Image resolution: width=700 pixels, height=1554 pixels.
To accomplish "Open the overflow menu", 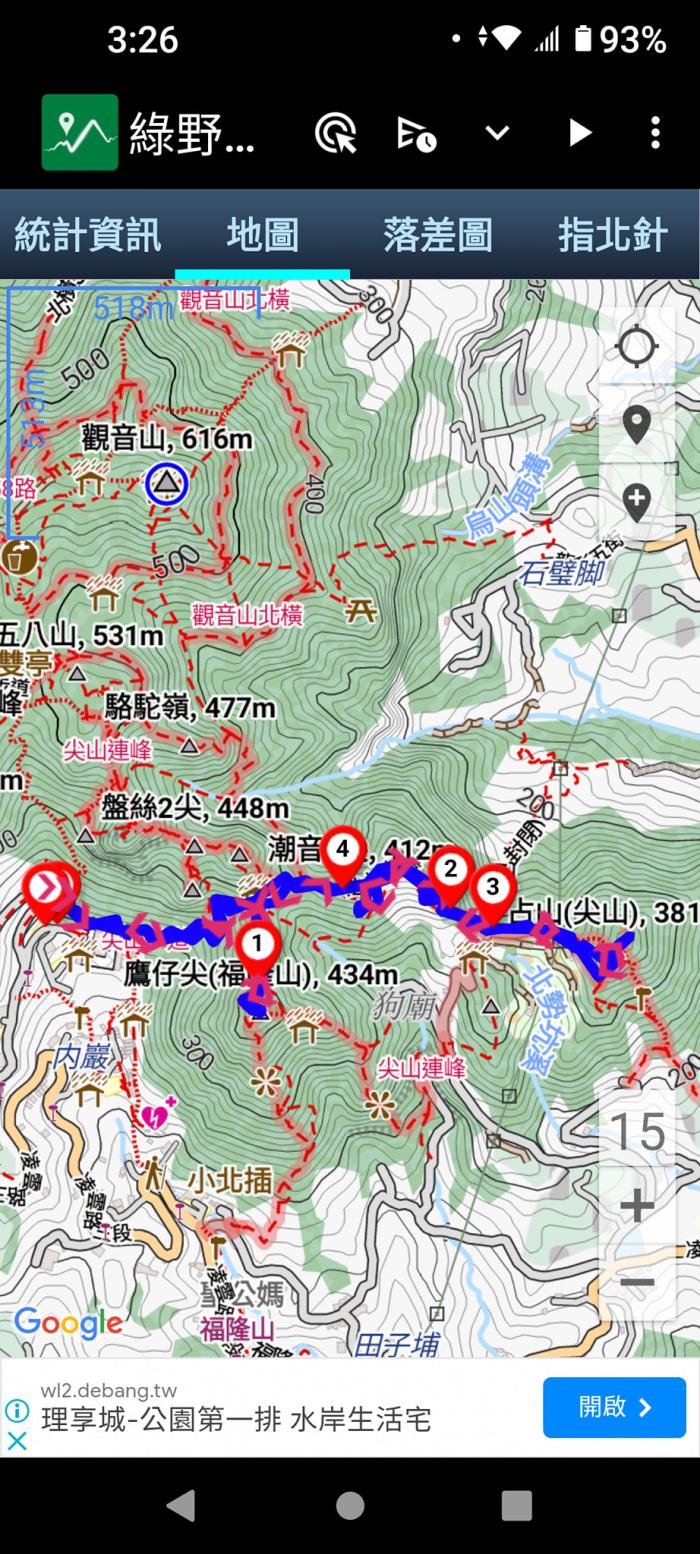I will 655,133.
